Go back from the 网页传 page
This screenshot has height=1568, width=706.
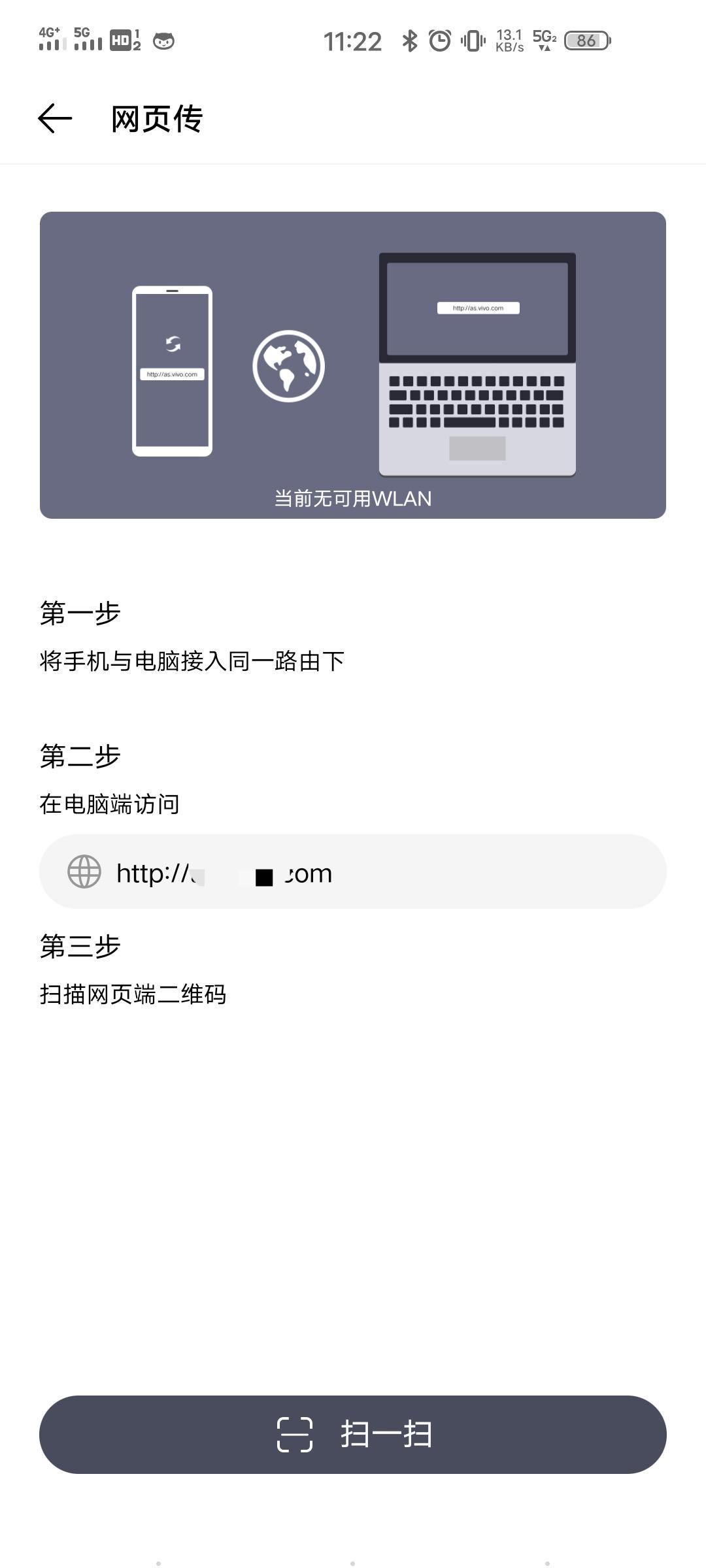pos(55,119)
